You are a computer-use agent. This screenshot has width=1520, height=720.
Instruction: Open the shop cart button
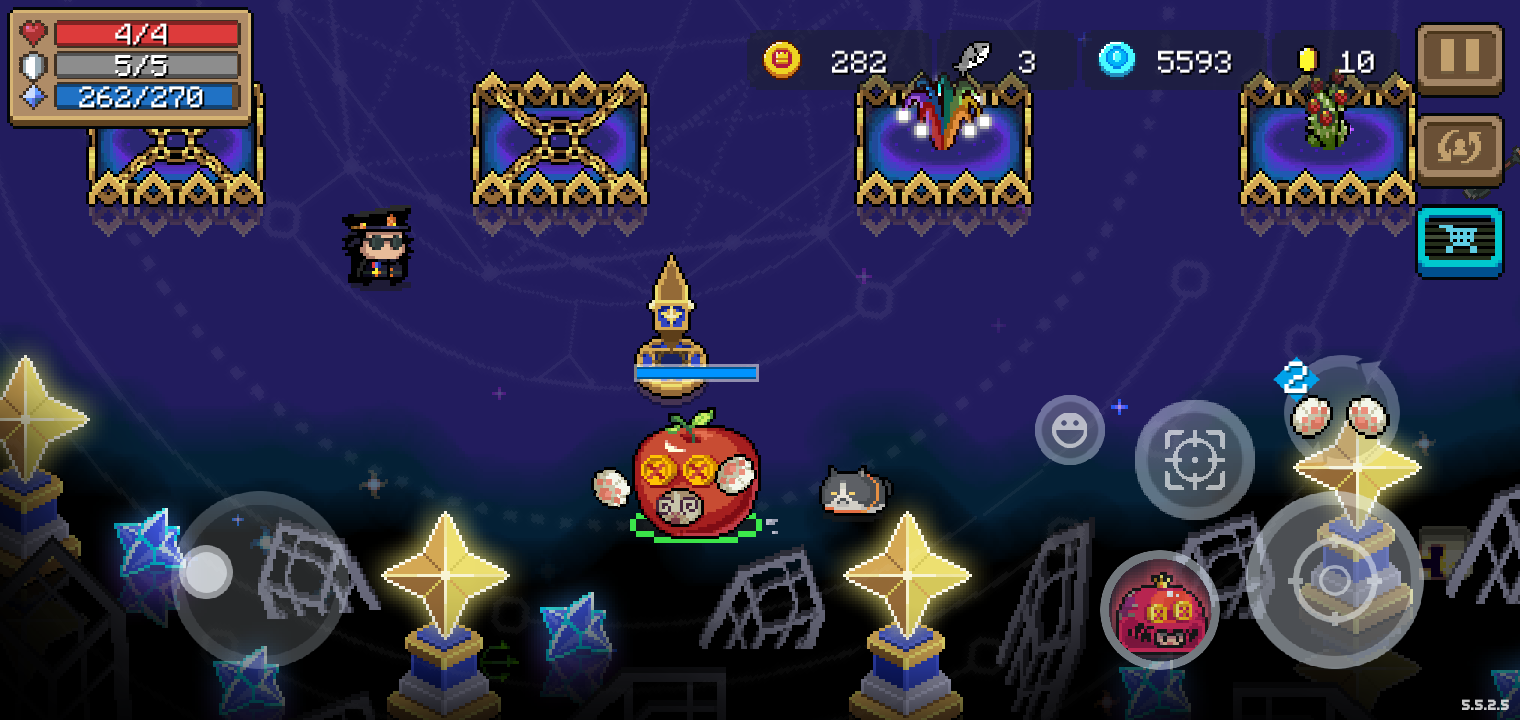click(1459, 241)
